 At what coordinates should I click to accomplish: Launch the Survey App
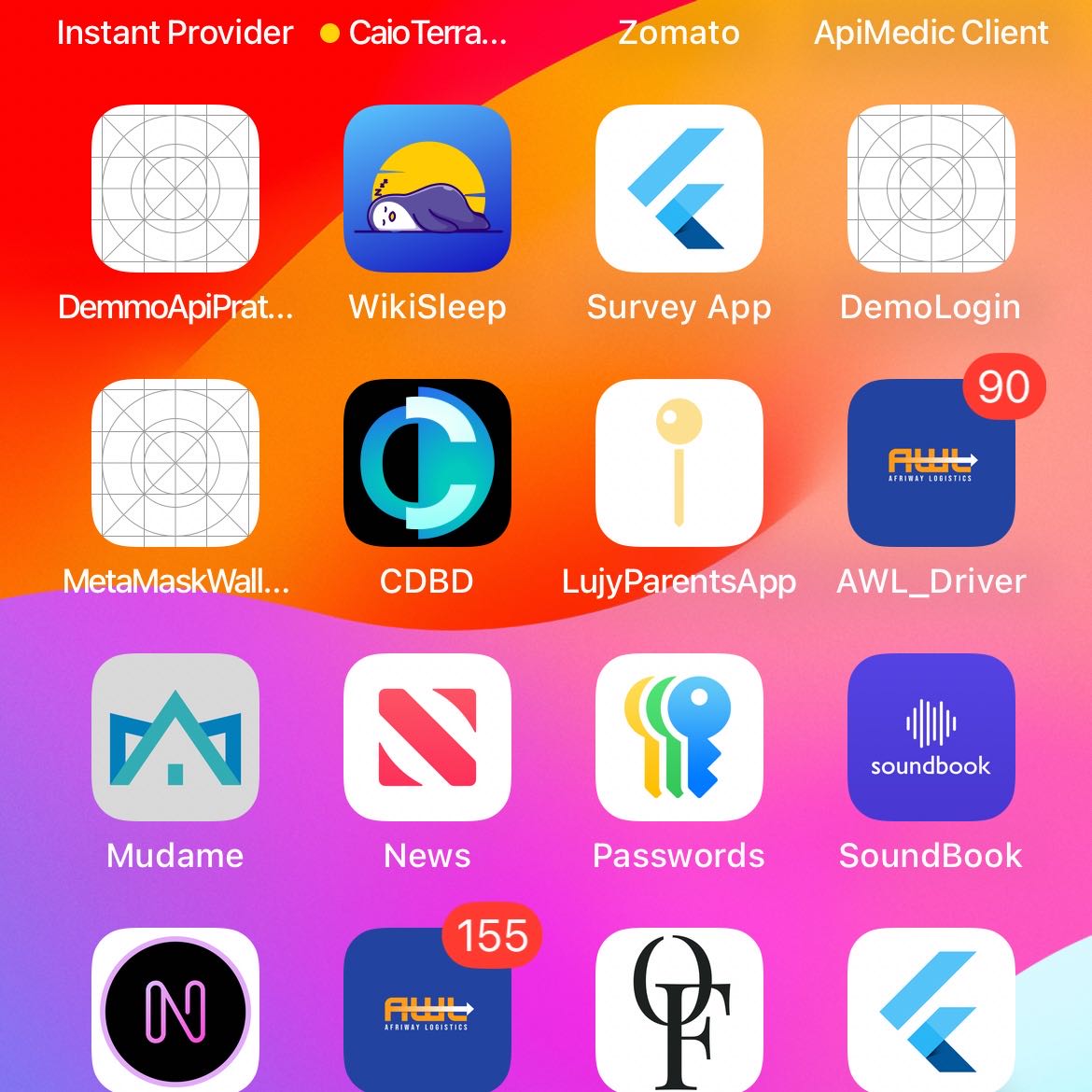coord(679,189)
